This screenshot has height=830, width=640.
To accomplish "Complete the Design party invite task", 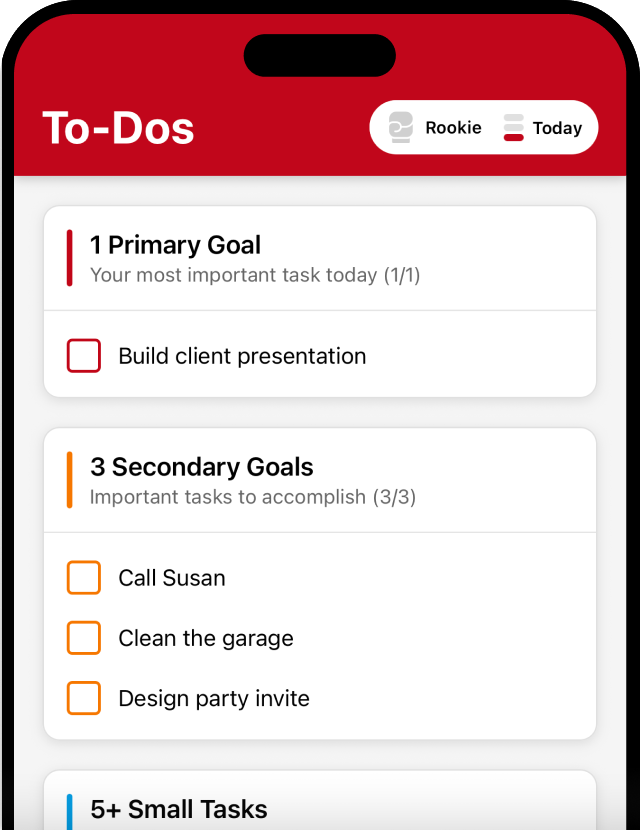I will (84, 698).
